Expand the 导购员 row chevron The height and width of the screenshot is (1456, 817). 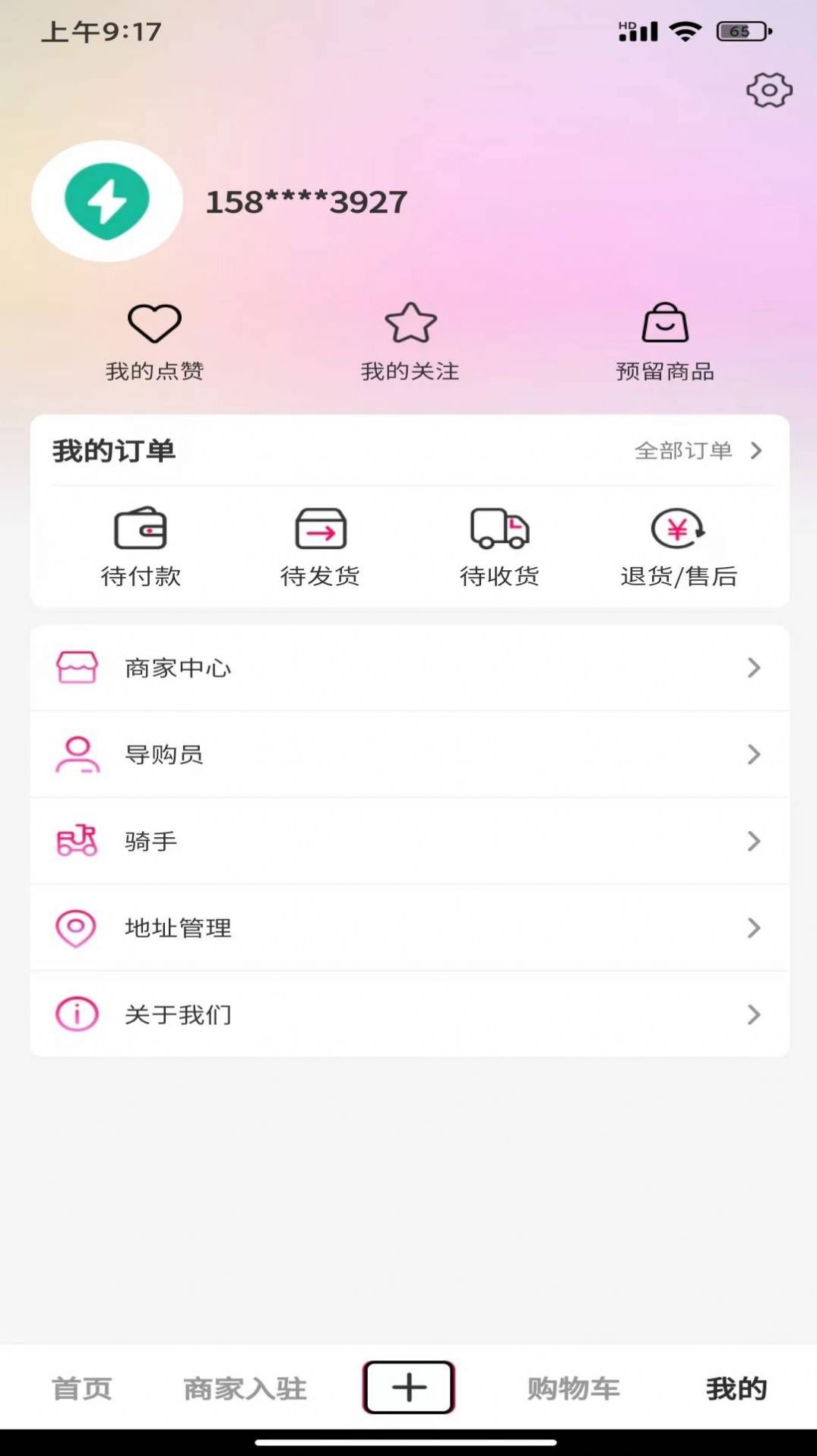tap(754, 754)
